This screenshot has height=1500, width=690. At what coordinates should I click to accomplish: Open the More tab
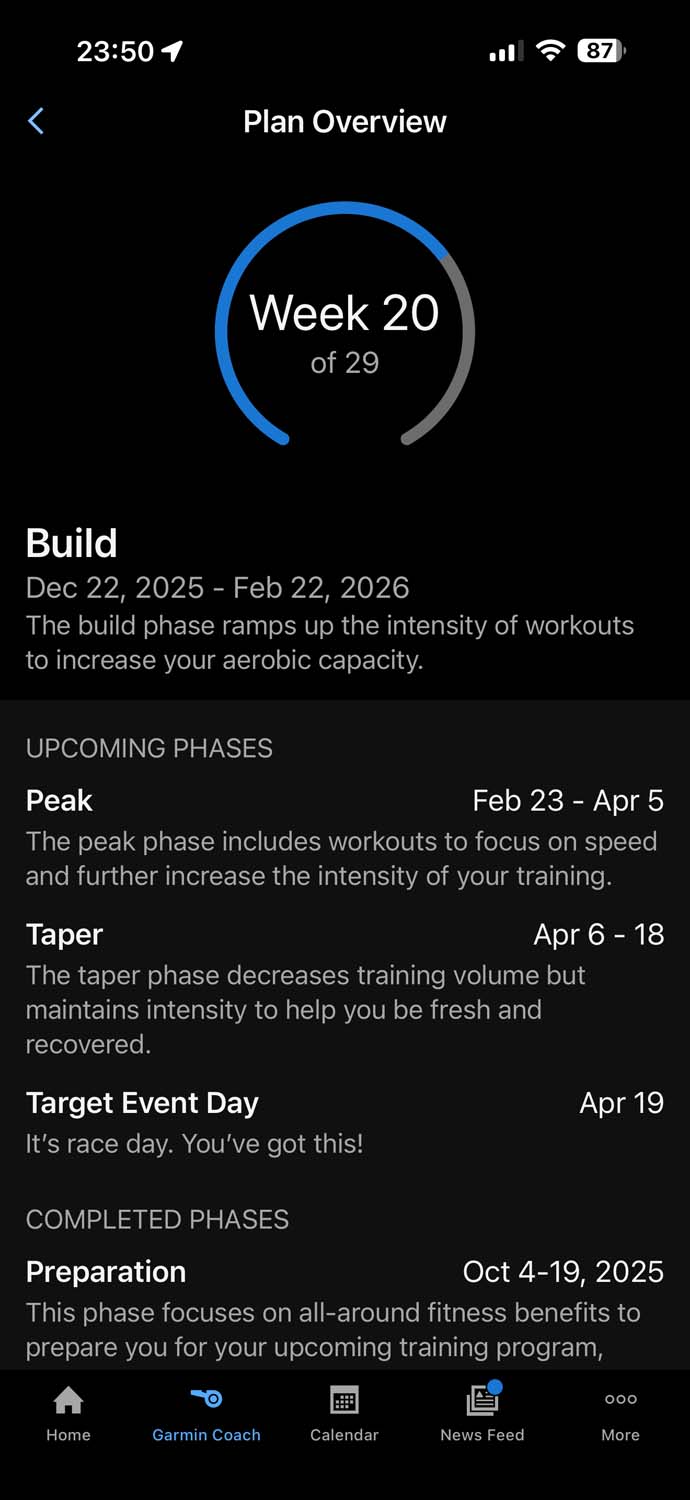point(620,1413)
